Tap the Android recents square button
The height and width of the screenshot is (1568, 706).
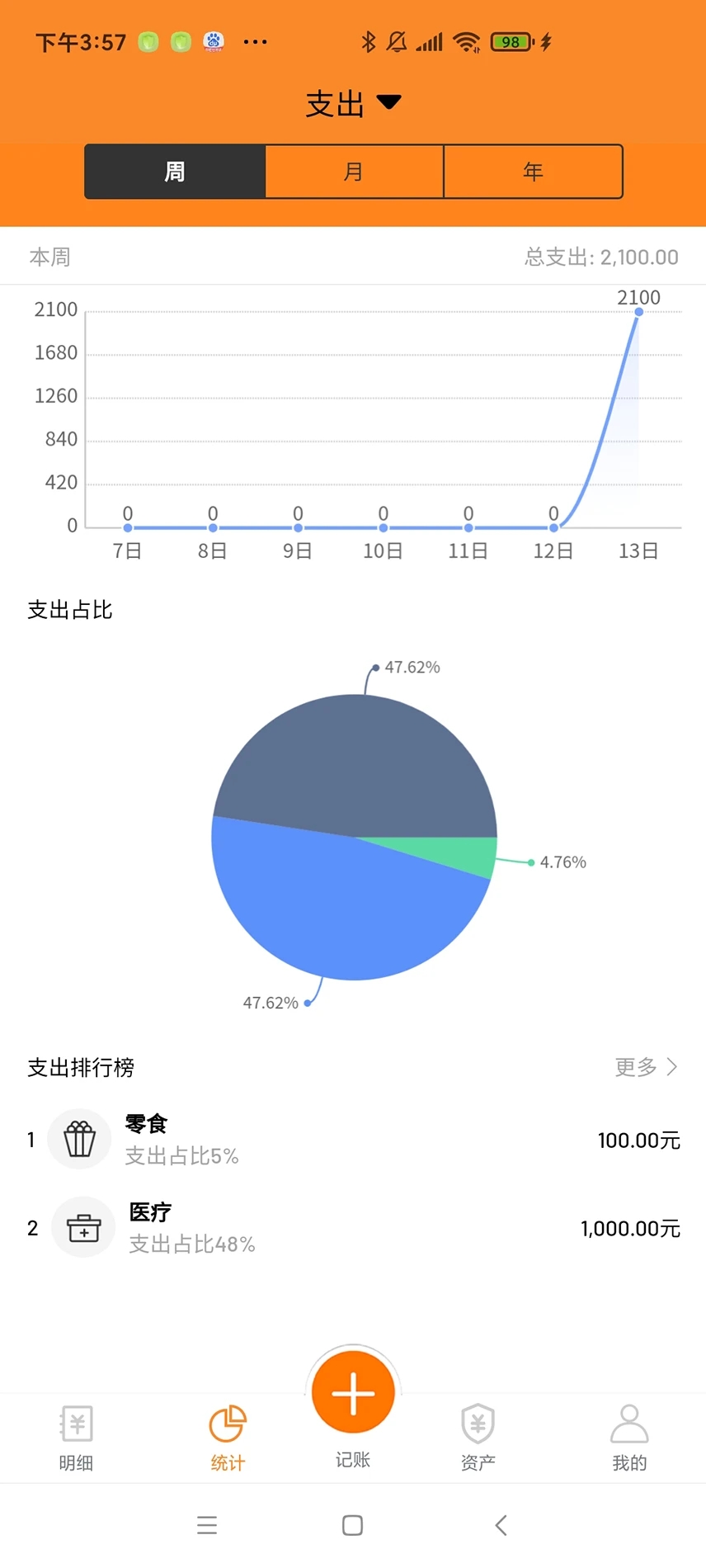point(352,1525)
